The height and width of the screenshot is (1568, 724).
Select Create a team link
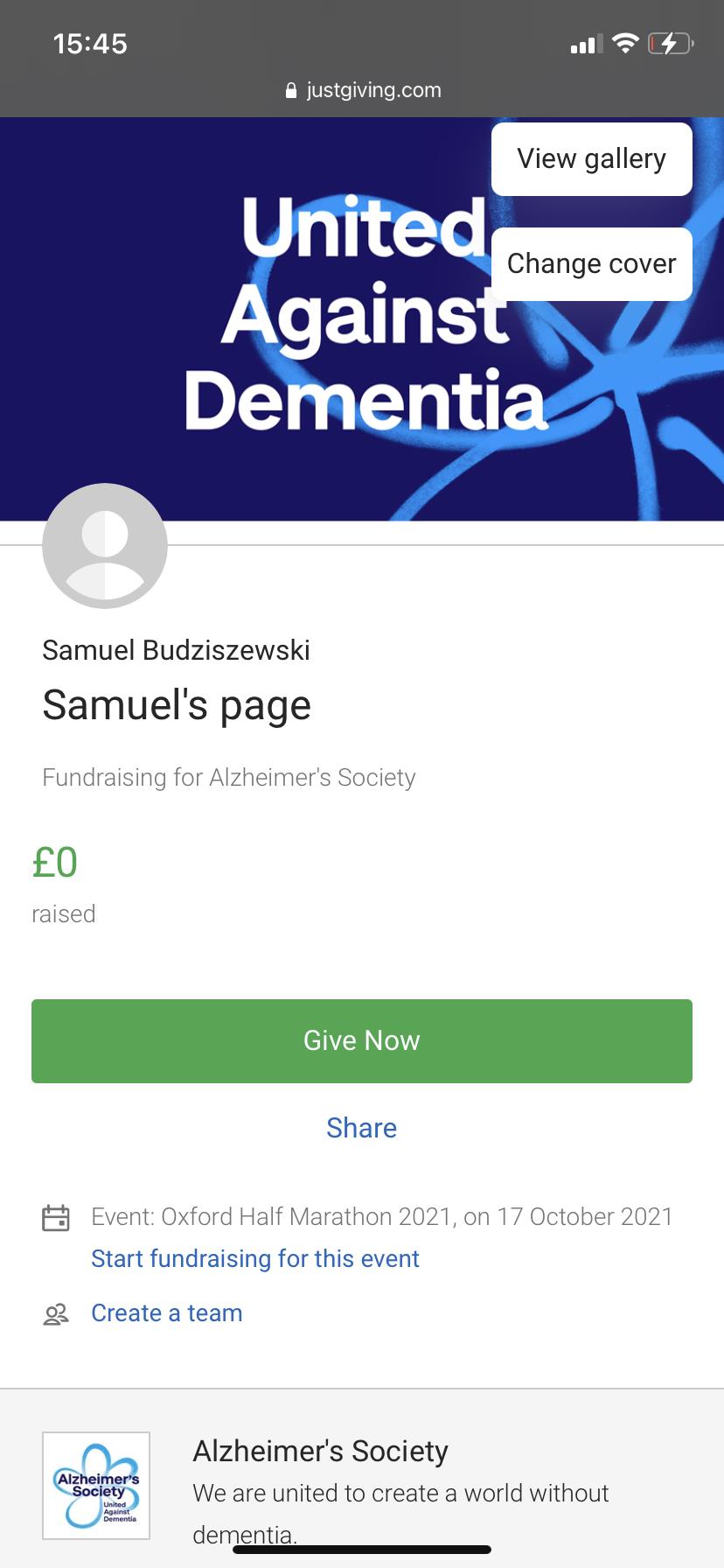click(167, 1312)
